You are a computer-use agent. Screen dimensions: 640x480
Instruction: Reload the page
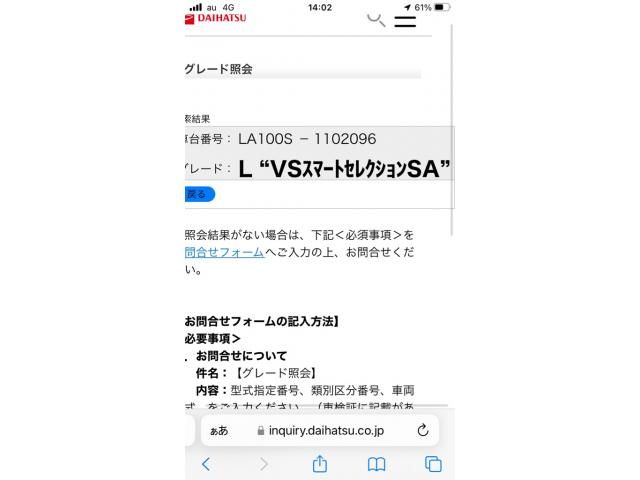tap(422, 430)
